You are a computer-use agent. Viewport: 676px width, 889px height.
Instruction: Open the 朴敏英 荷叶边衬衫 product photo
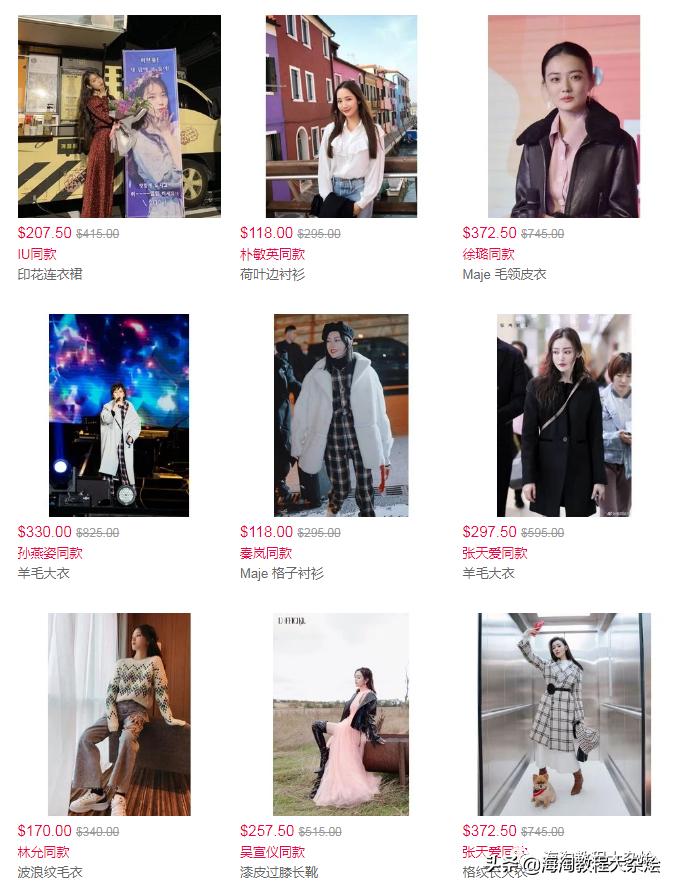[341, 116]
